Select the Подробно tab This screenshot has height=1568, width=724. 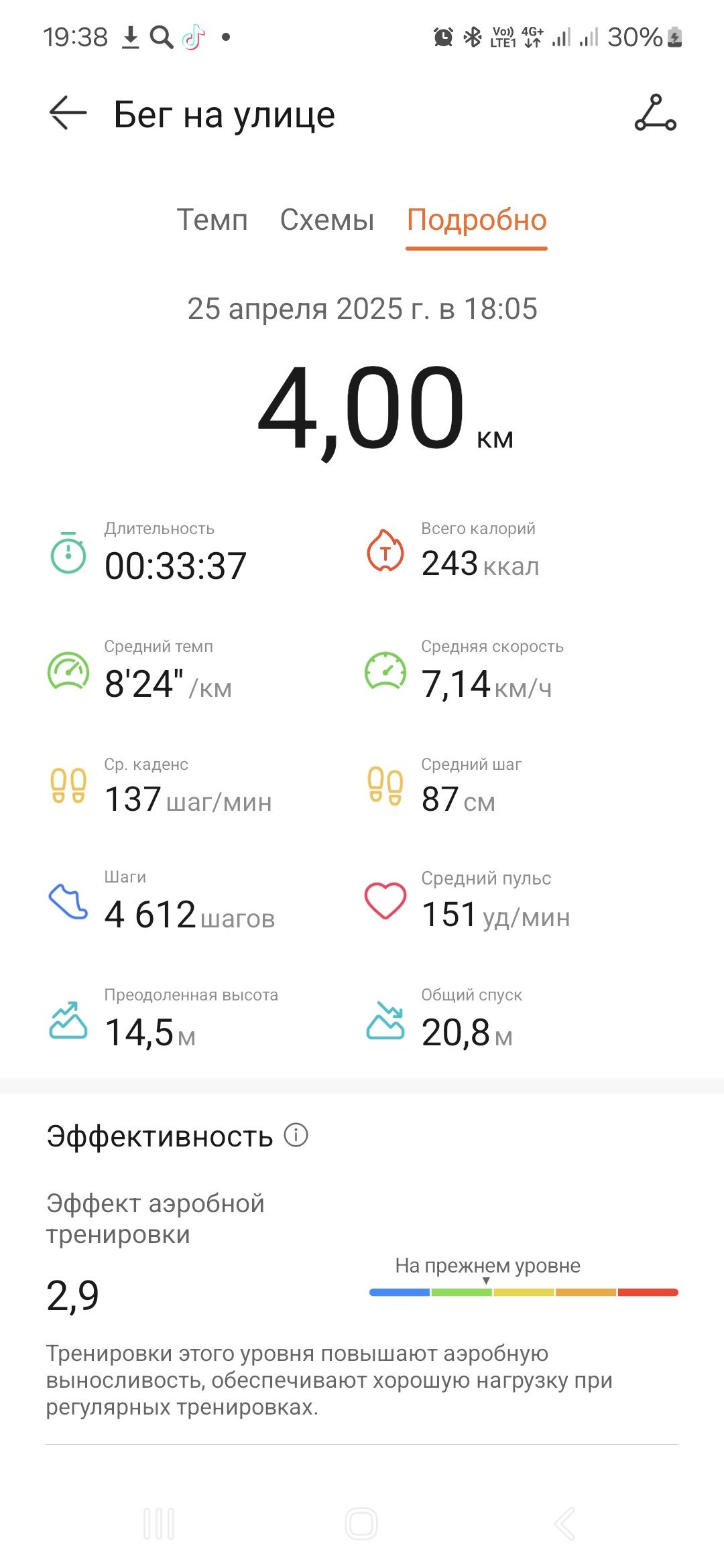[x=477, y=220]
